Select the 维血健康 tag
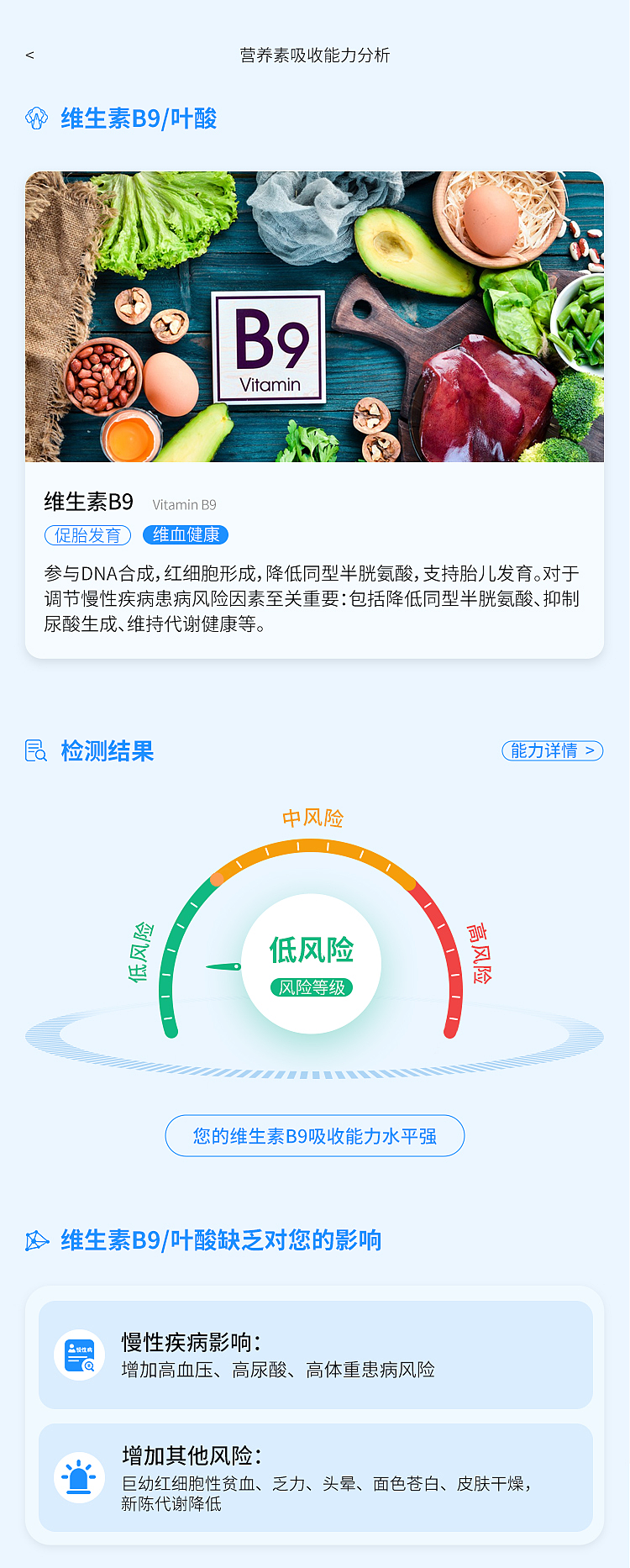The width and height of the screenshot is (630, 1568). (x=185, y=534)
